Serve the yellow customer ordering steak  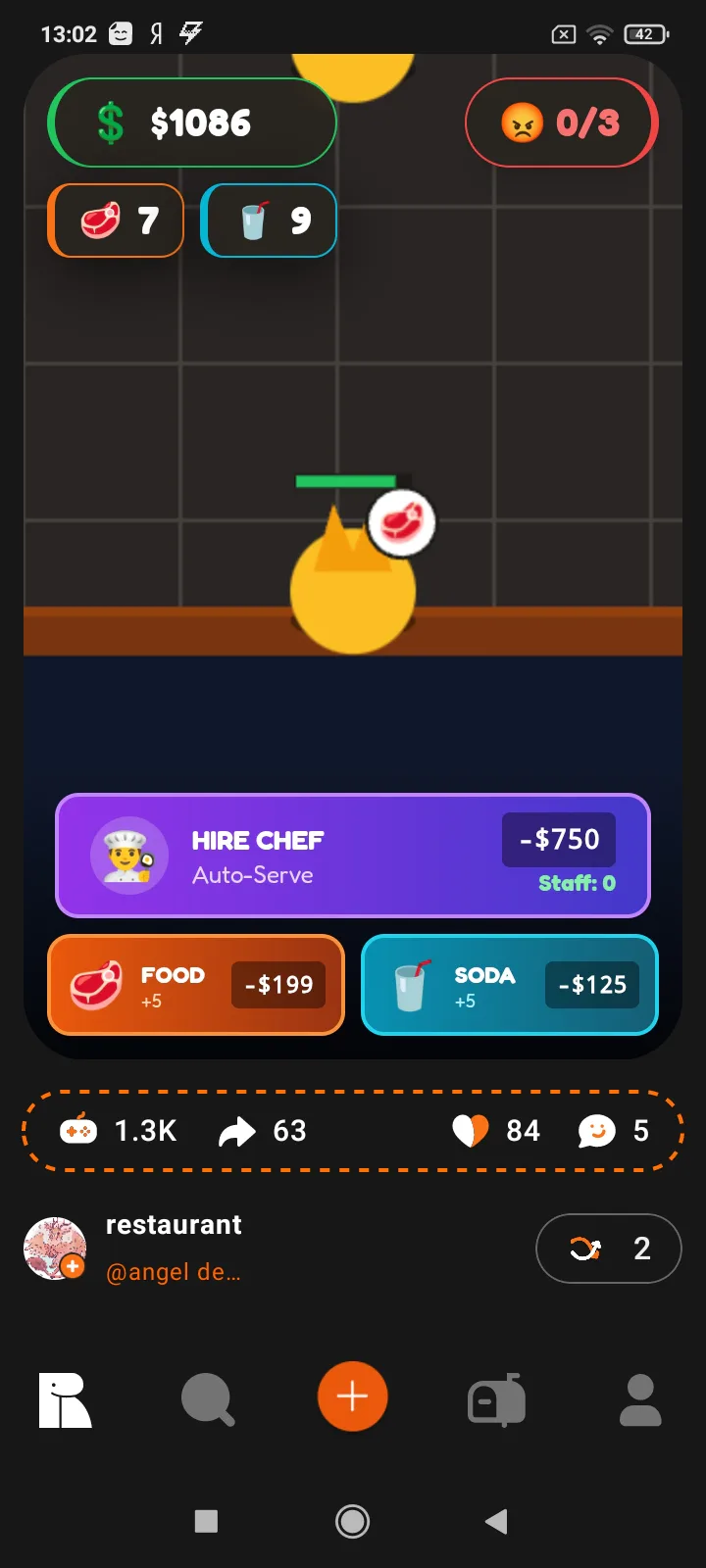tap(353, 588)
